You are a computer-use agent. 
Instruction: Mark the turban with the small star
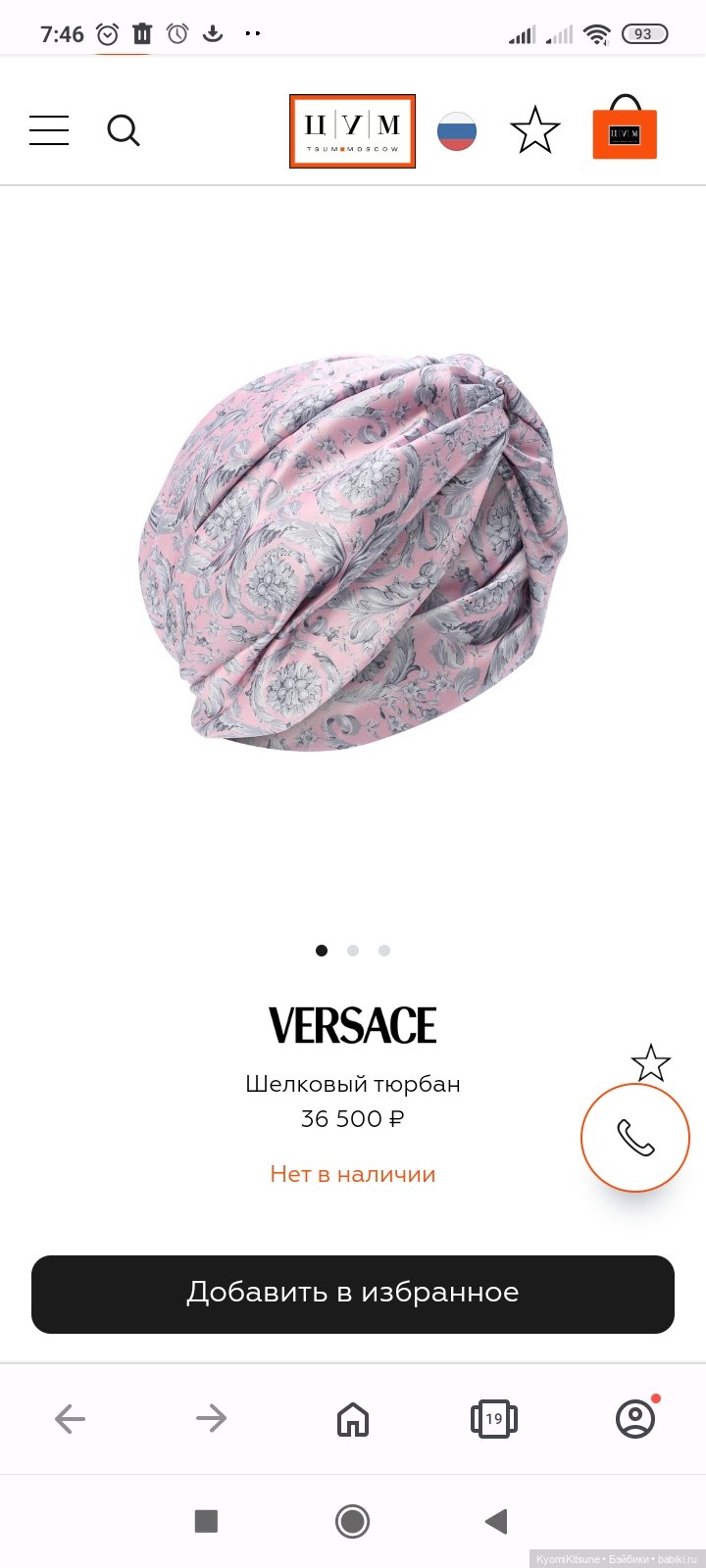click(650, 1063)
